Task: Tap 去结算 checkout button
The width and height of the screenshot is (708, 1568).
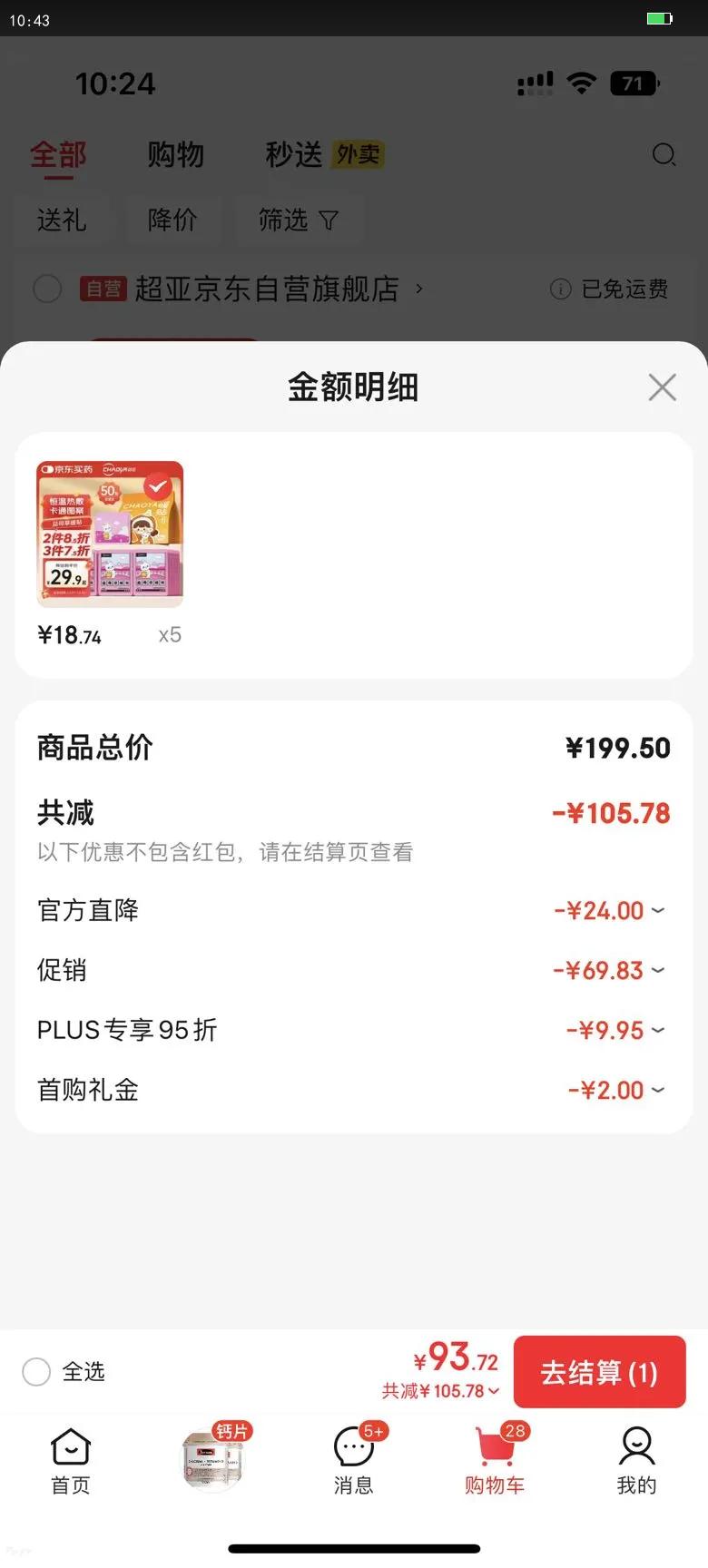Action: pyautogui.click(x=599, y=1372)
